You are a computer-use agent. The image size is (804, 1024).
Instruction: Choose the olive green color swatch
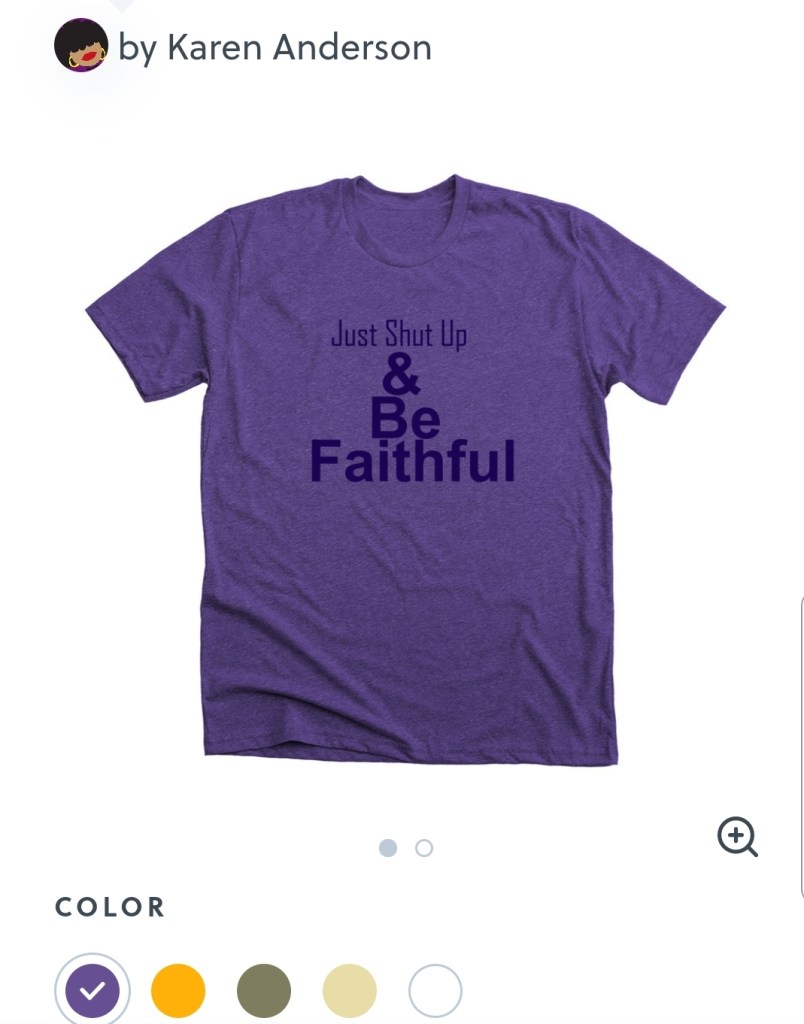[264, 991]
